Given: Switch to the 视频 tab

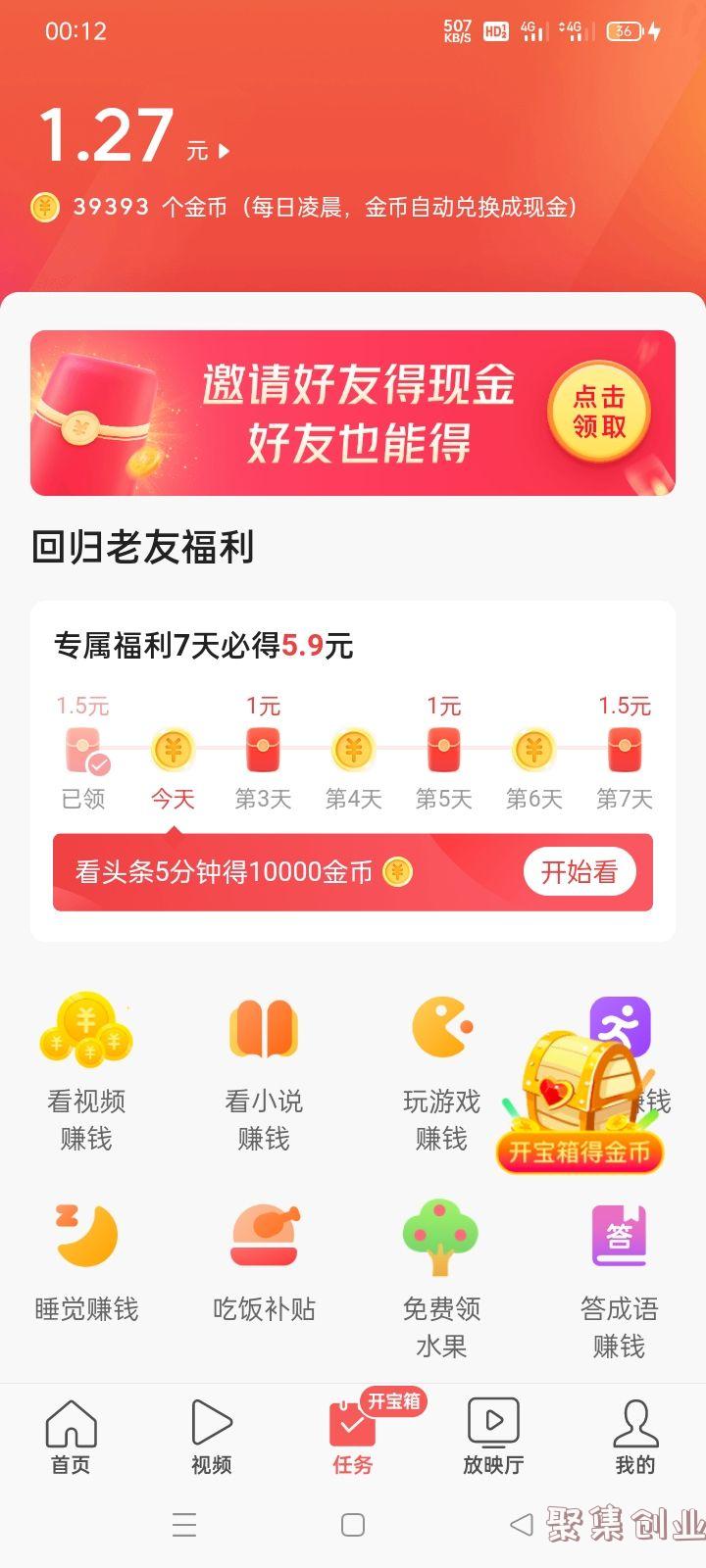Looking at the screenshot, I should tap(212, 1438).
